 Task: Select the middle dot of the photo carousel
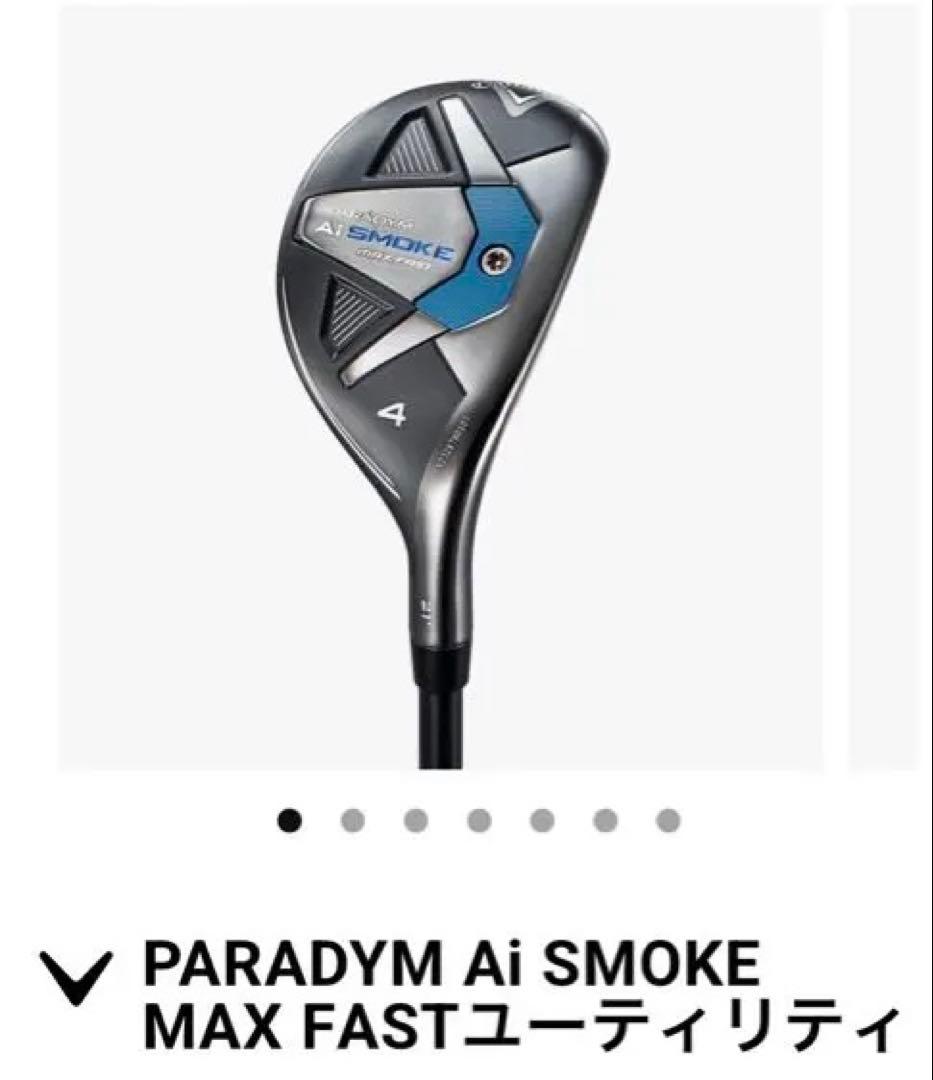pyautogui.click(x=477, y=818)
